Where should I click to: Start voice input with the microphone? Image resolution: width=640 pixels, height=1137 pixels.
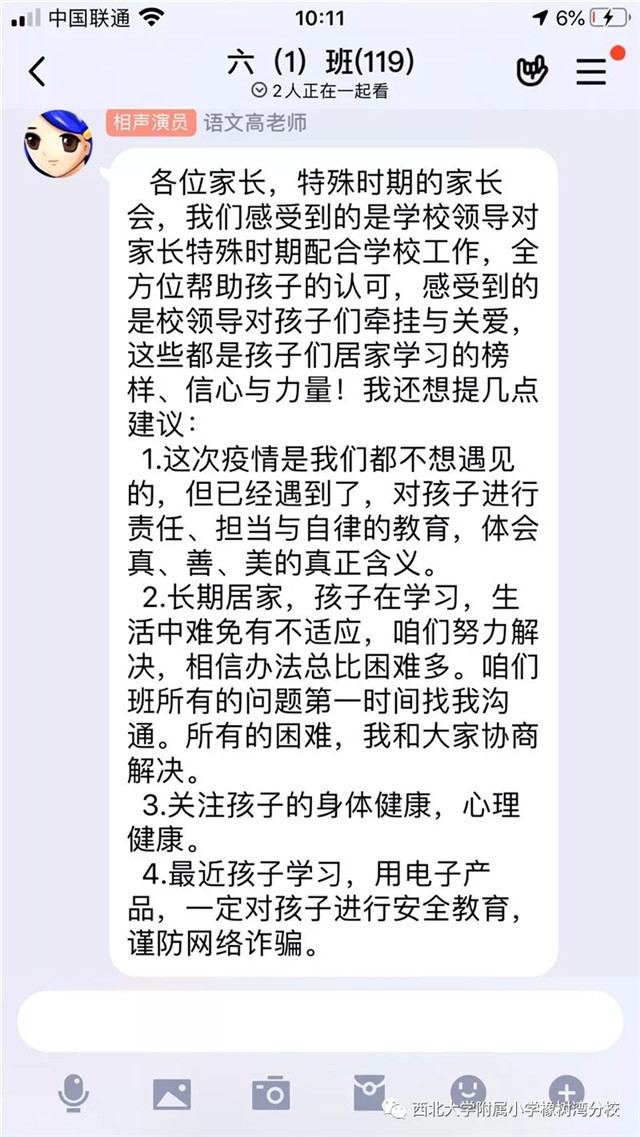pyautogui.click(x=73, y=1092)
